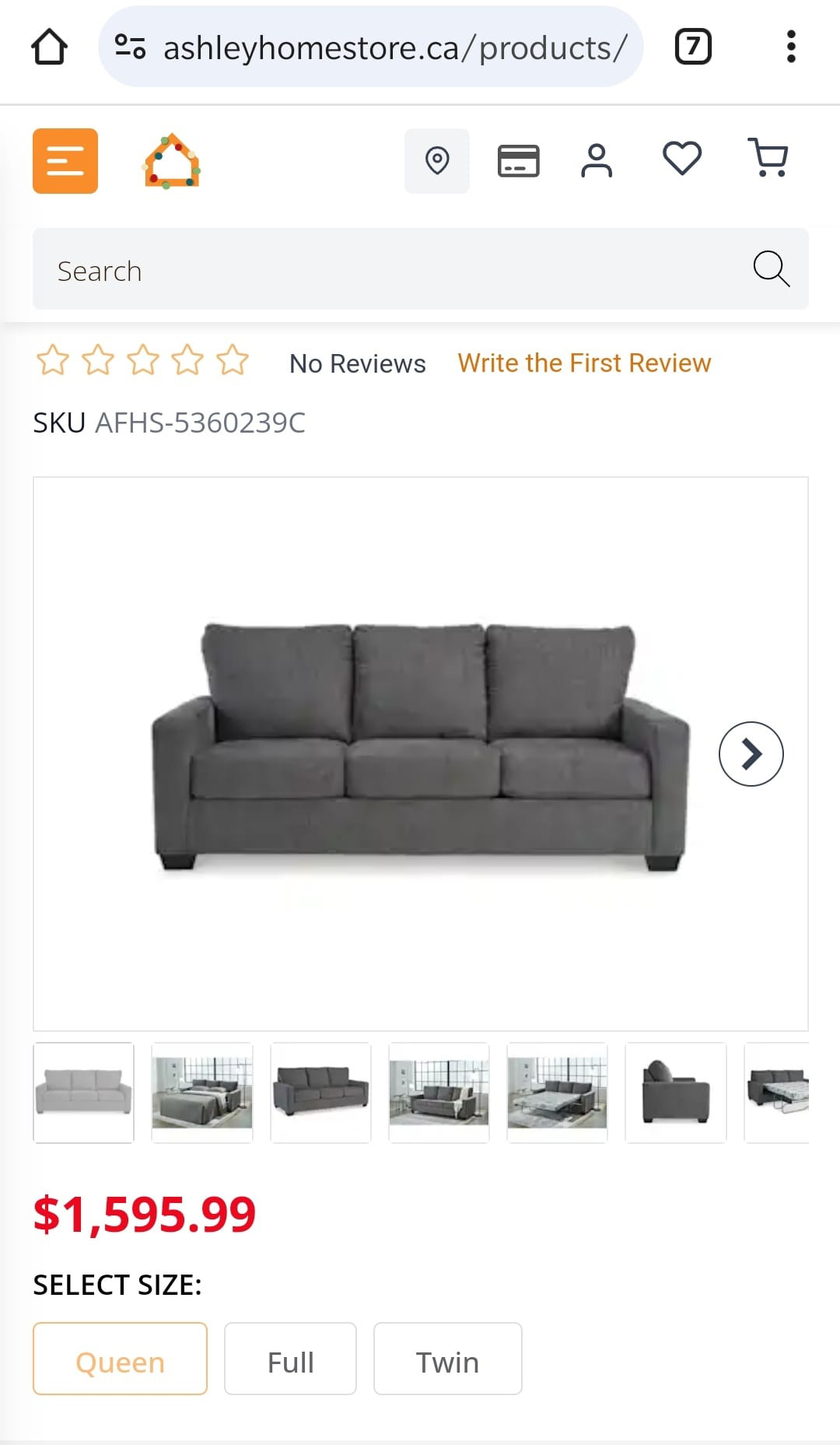Click the browser home icon
The image size is (840, 1445).
pyautogui.click(x=49, y=47)
